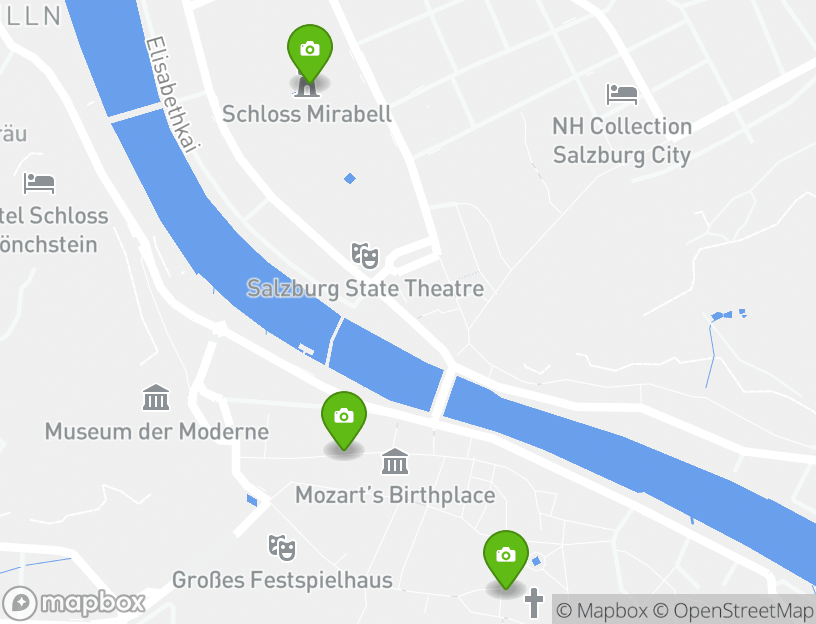The width and height of the screenshot is (816, 624).
Task: Open the Mapbox attribution link
Action: (x=601, y=610)
